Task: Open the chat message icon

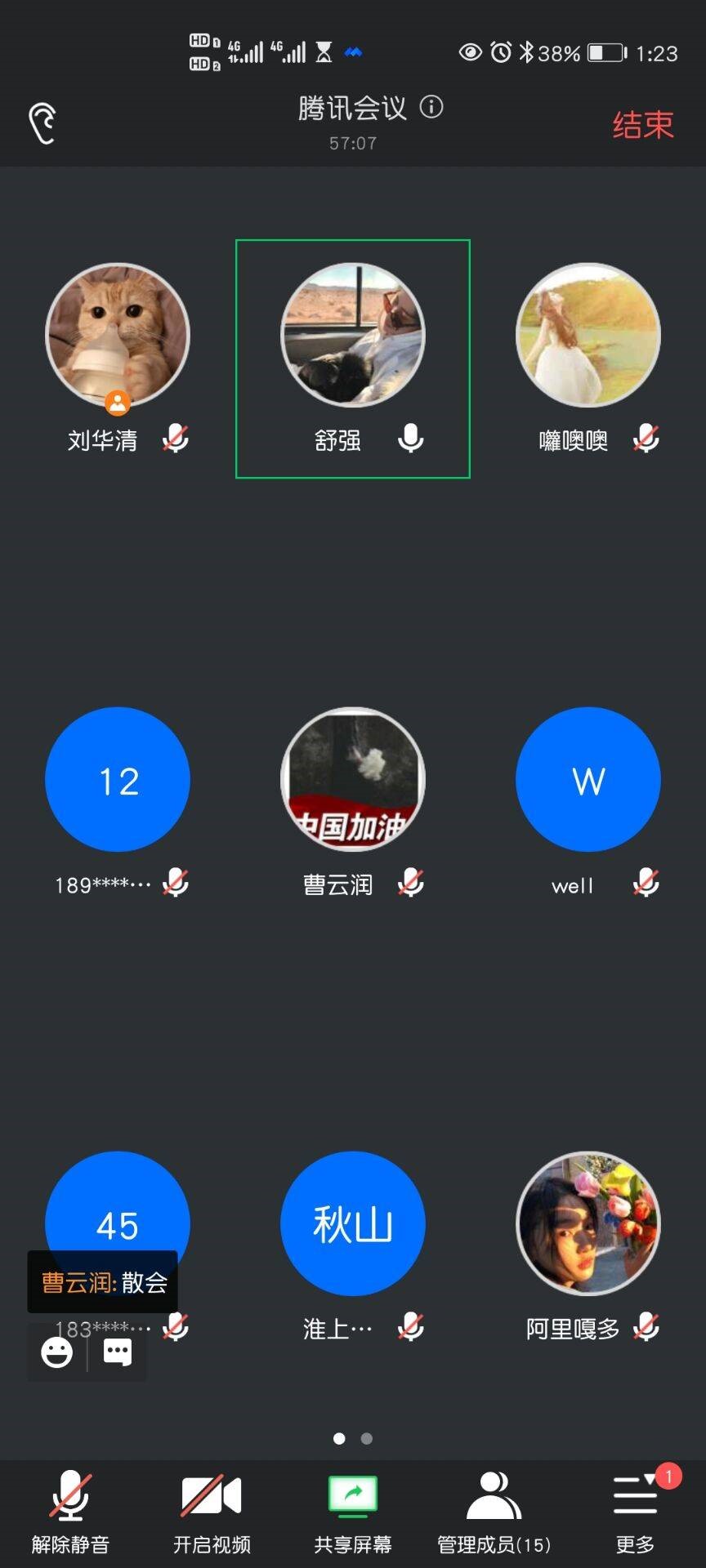Action: (x=118, y=1353)
